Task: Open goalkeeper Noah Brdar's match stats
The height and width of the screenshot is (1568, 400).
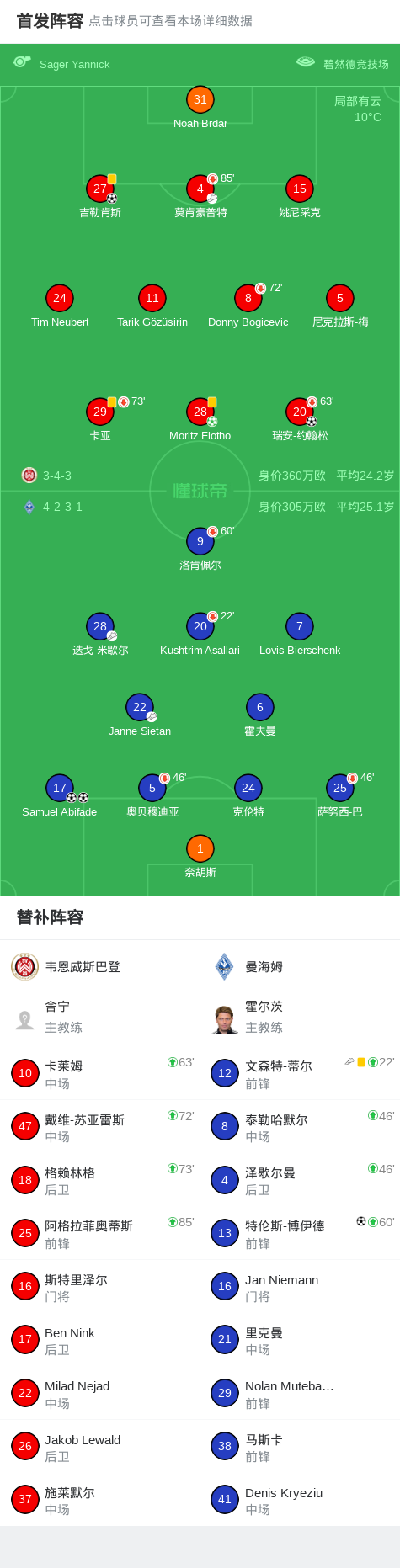Action: click(x=200, y=108)
